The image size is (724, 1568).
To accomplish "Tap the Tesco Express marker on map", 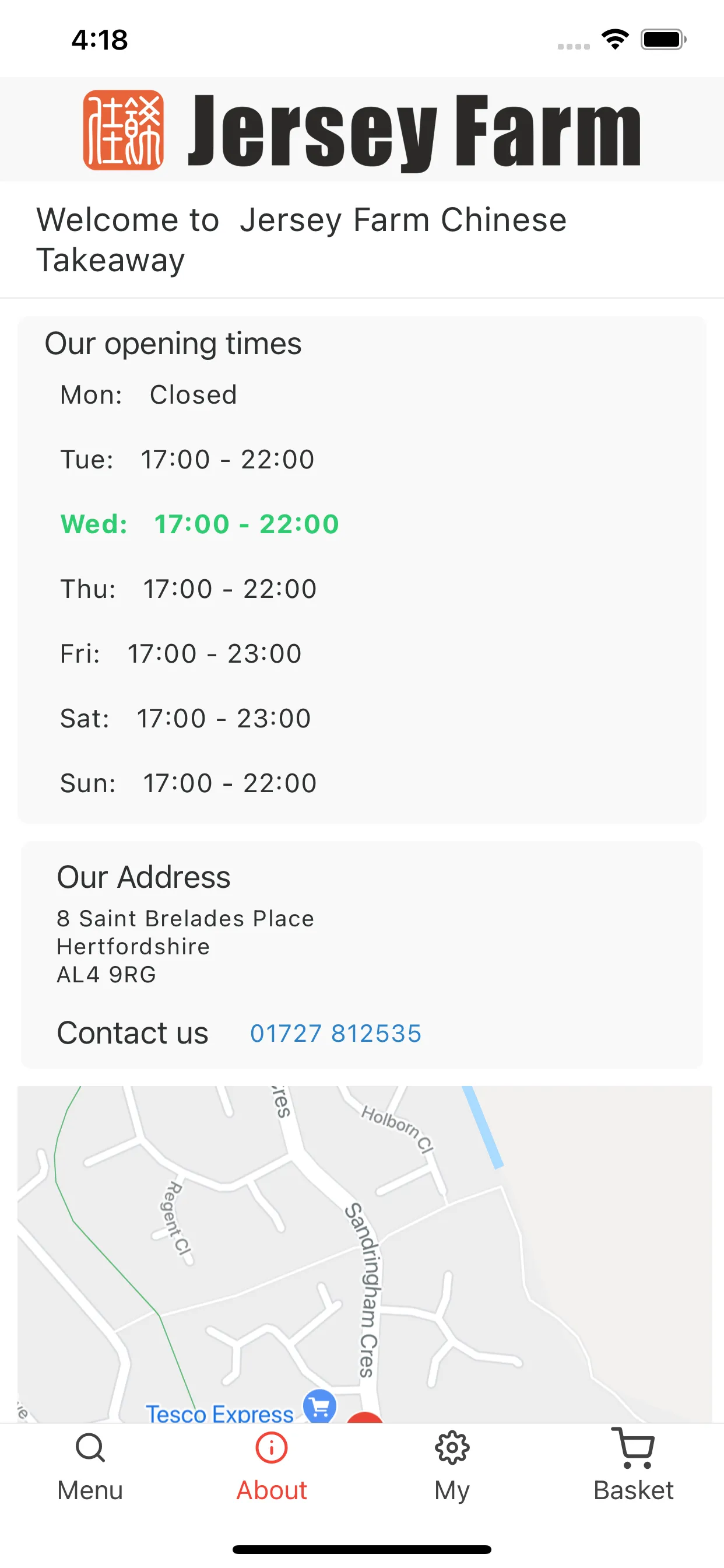I will click(319, 1406).
